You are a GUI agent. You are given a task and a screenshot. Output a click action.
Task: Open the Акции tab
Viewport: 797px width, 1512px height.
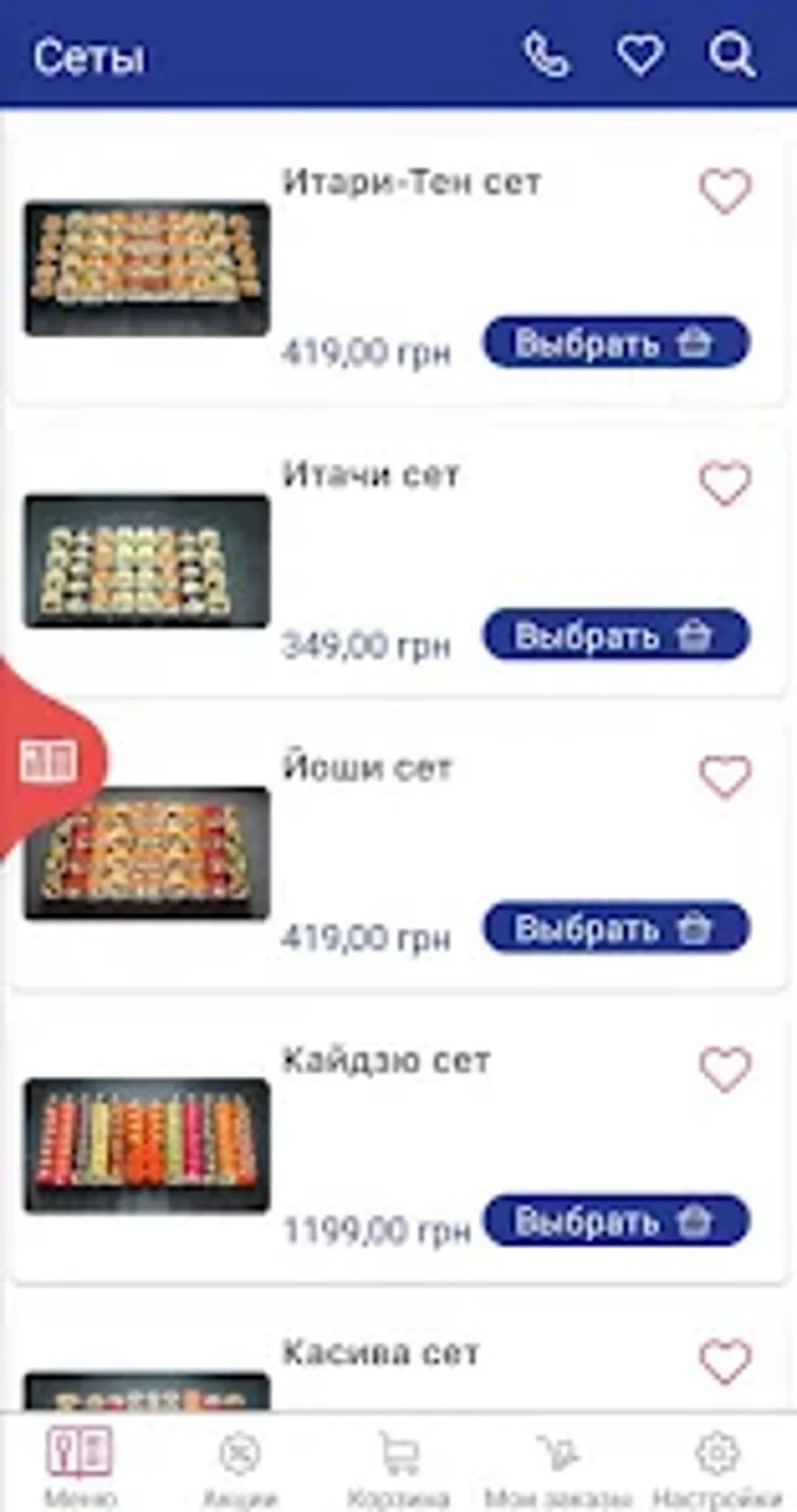(x=240, y=1464)
